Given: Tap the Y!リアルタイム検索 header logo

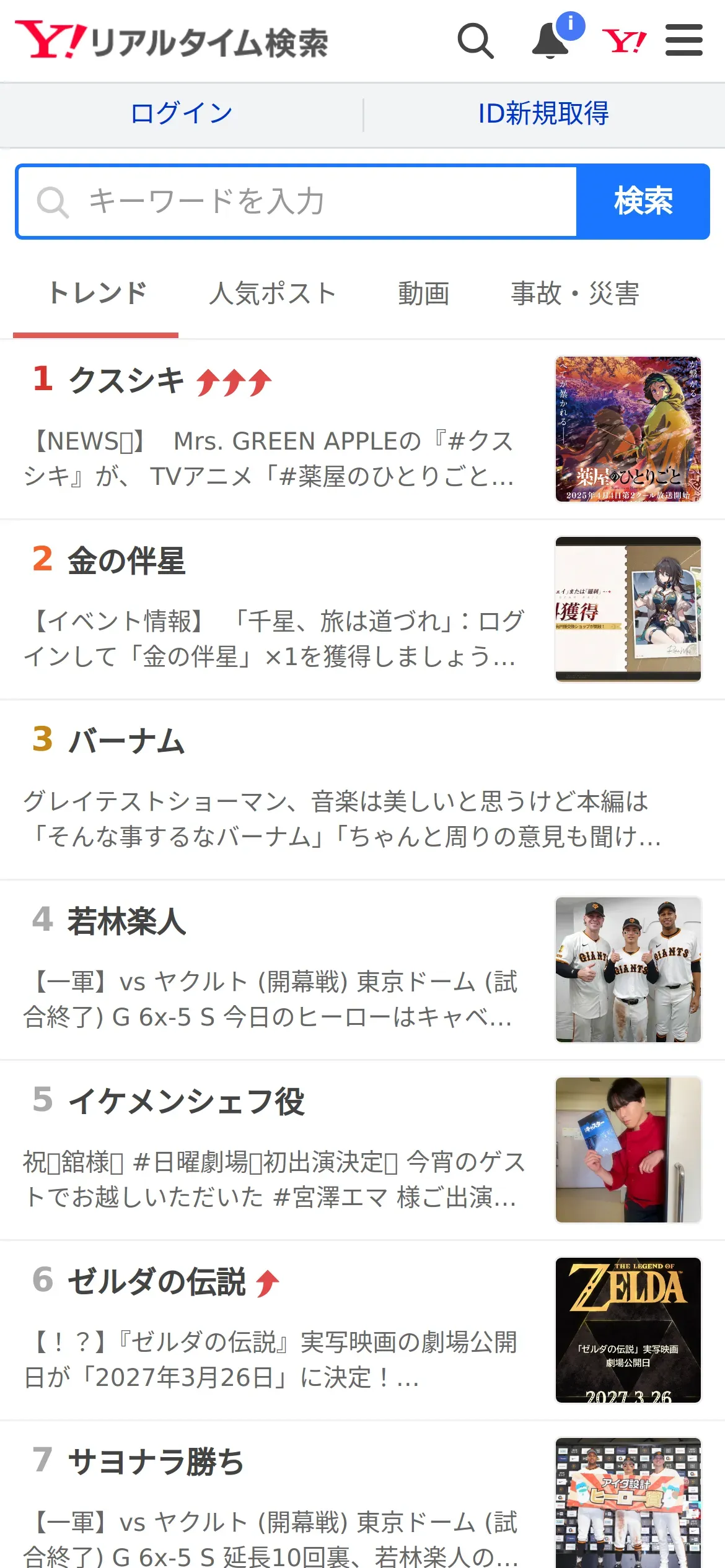Looking at the screenshot, I should [x=172, y=41].
